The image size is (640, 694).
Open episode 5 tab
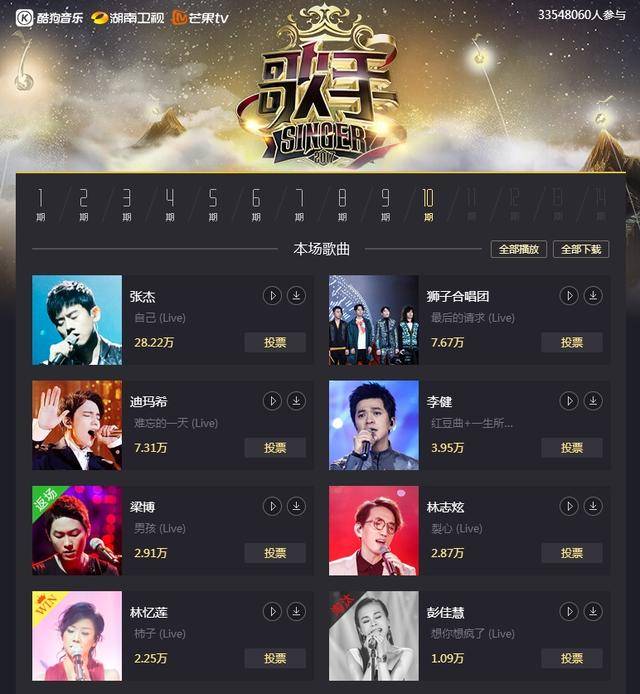click(213, 204)
